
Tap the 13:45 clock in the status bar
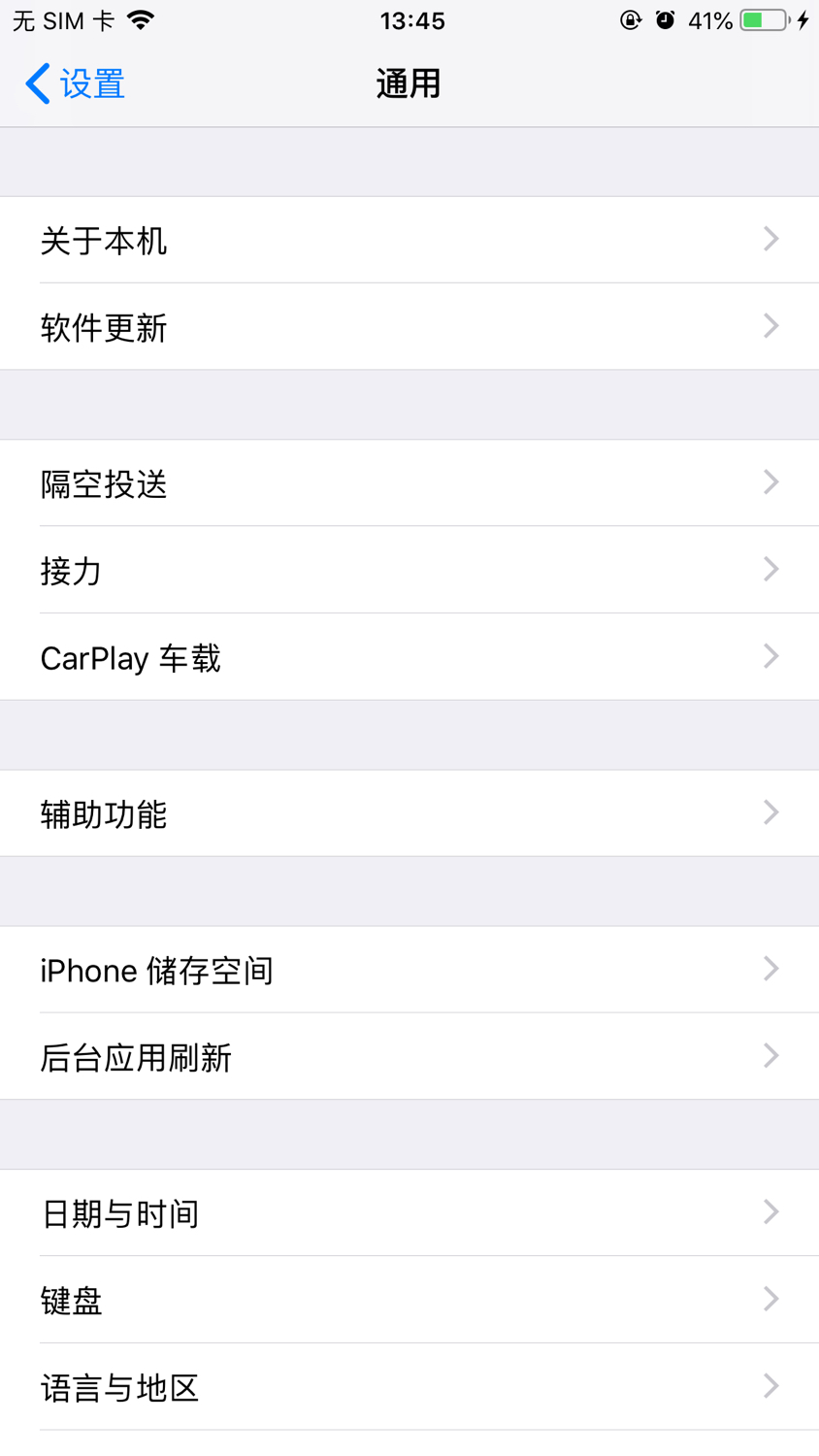pos(414,19)
